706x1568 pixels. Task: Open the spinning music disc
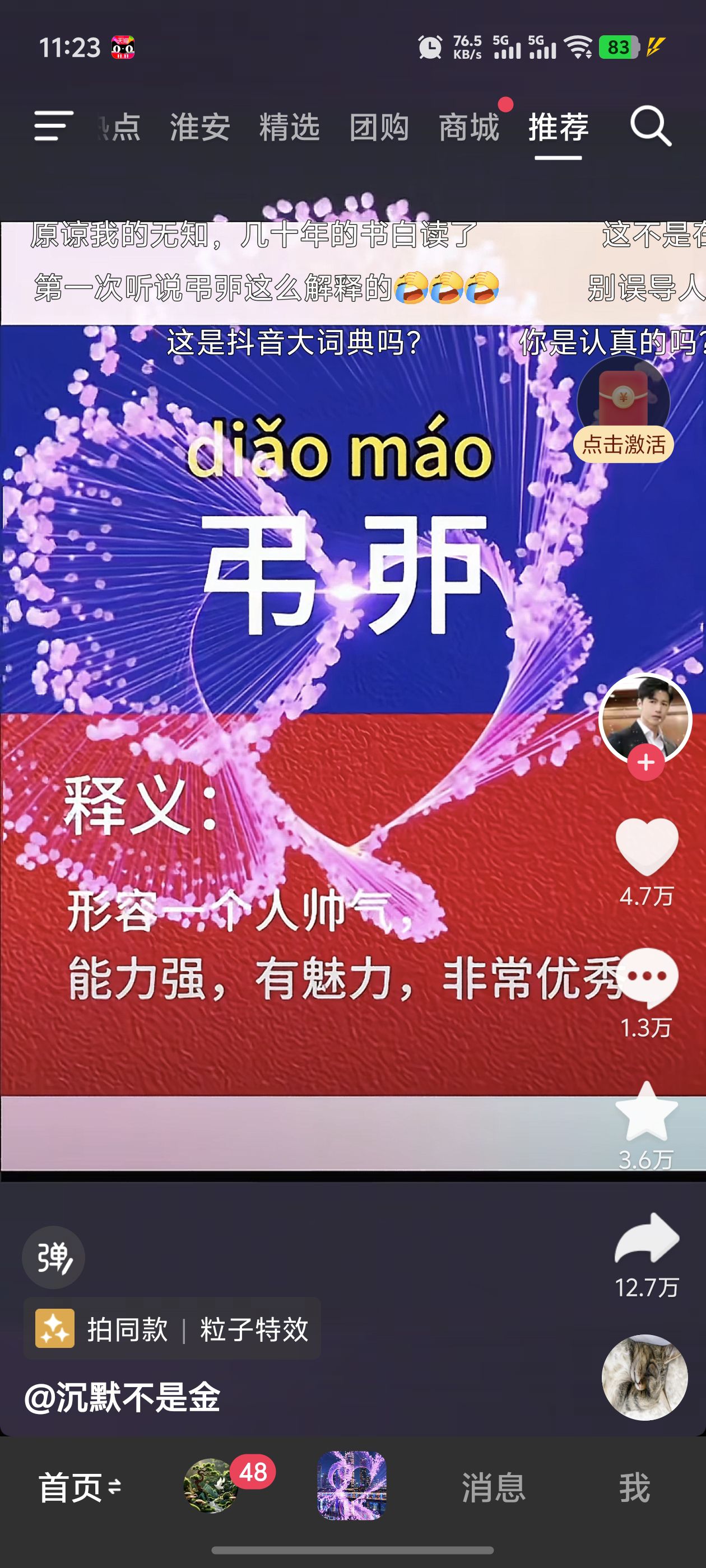644,1377
